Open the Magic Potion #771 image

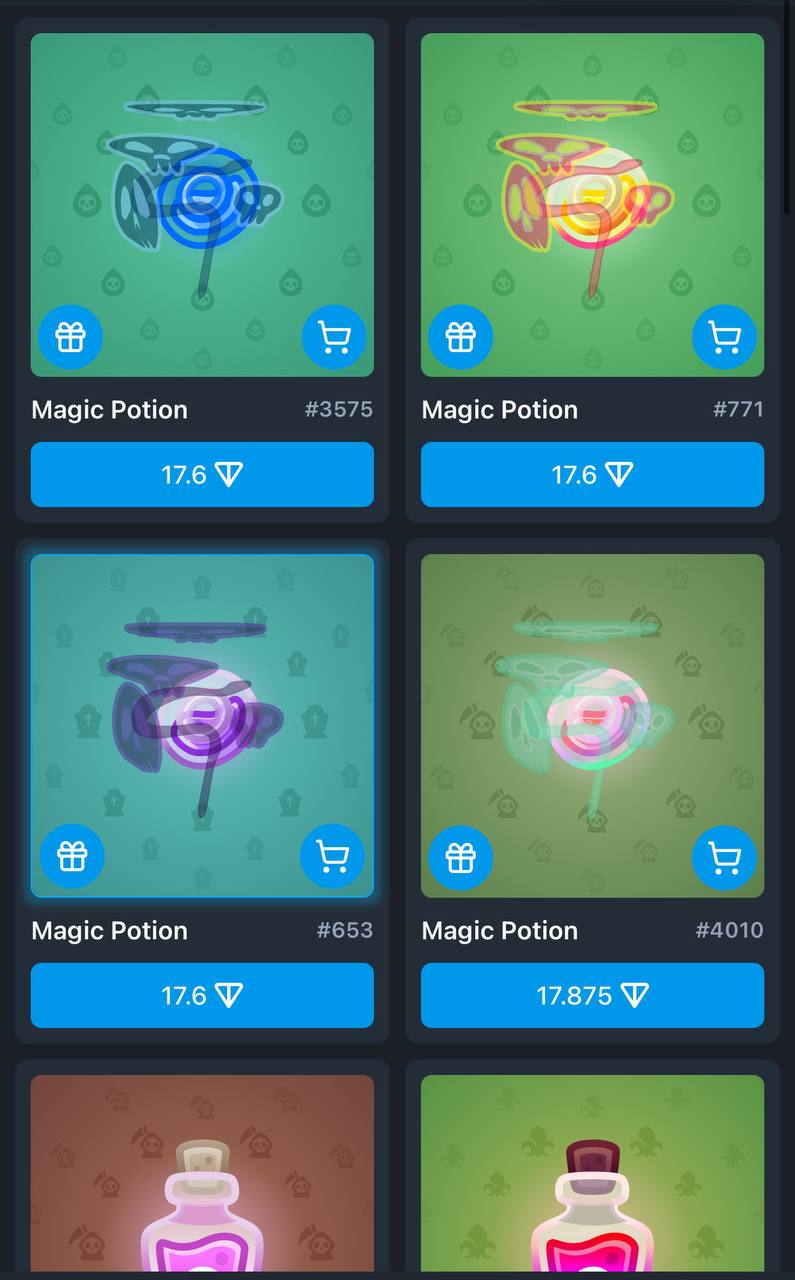[x=592, y=190]
